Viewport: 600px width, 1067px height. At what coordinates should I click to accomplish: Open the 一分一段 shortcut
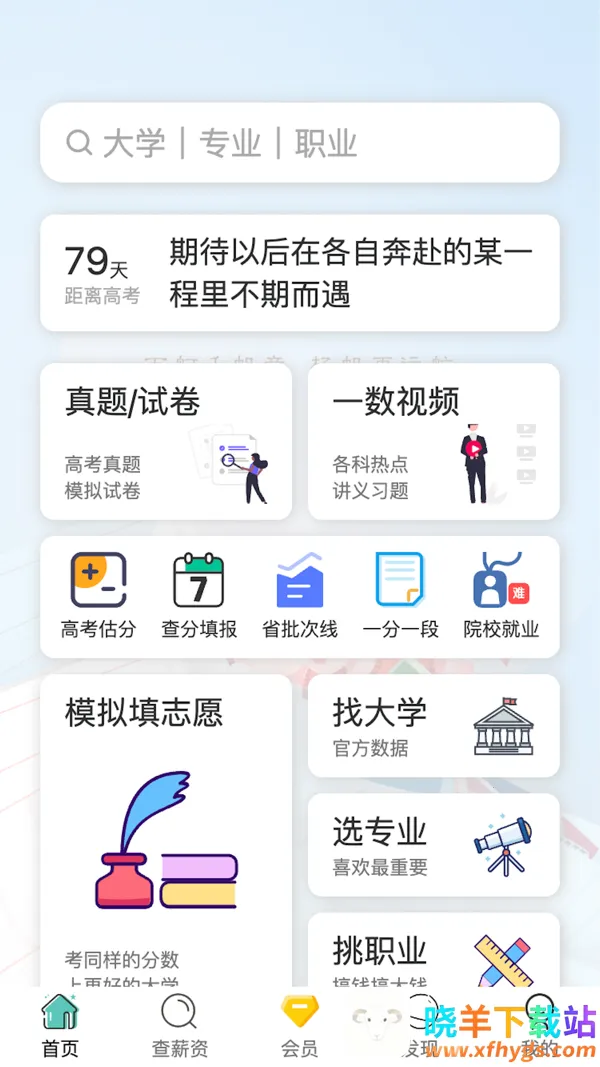pyautogui.click(x=400, y=596)
